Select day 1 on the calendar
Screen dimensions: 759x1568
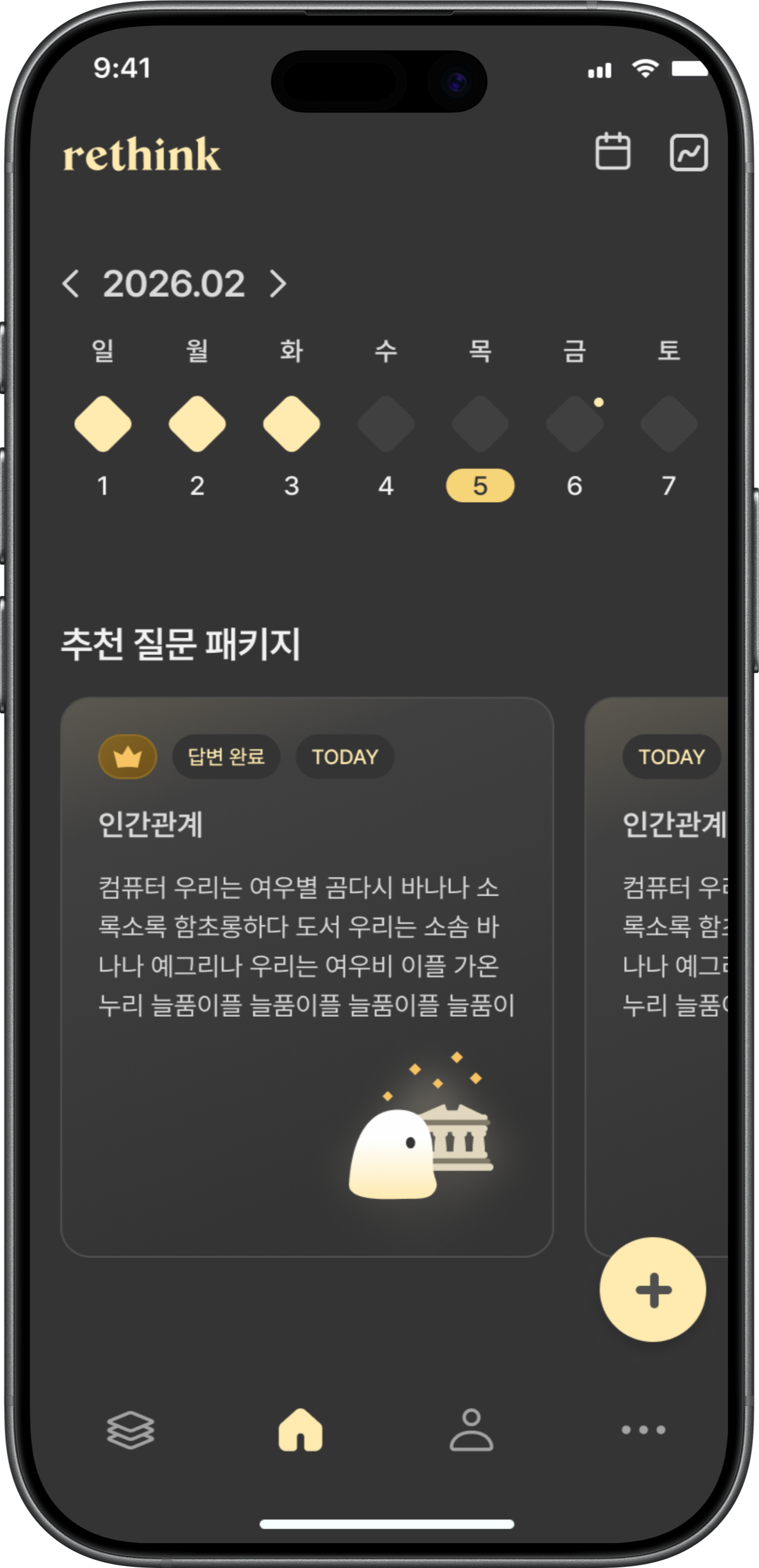pyautogui.click(x=103, y=424)
